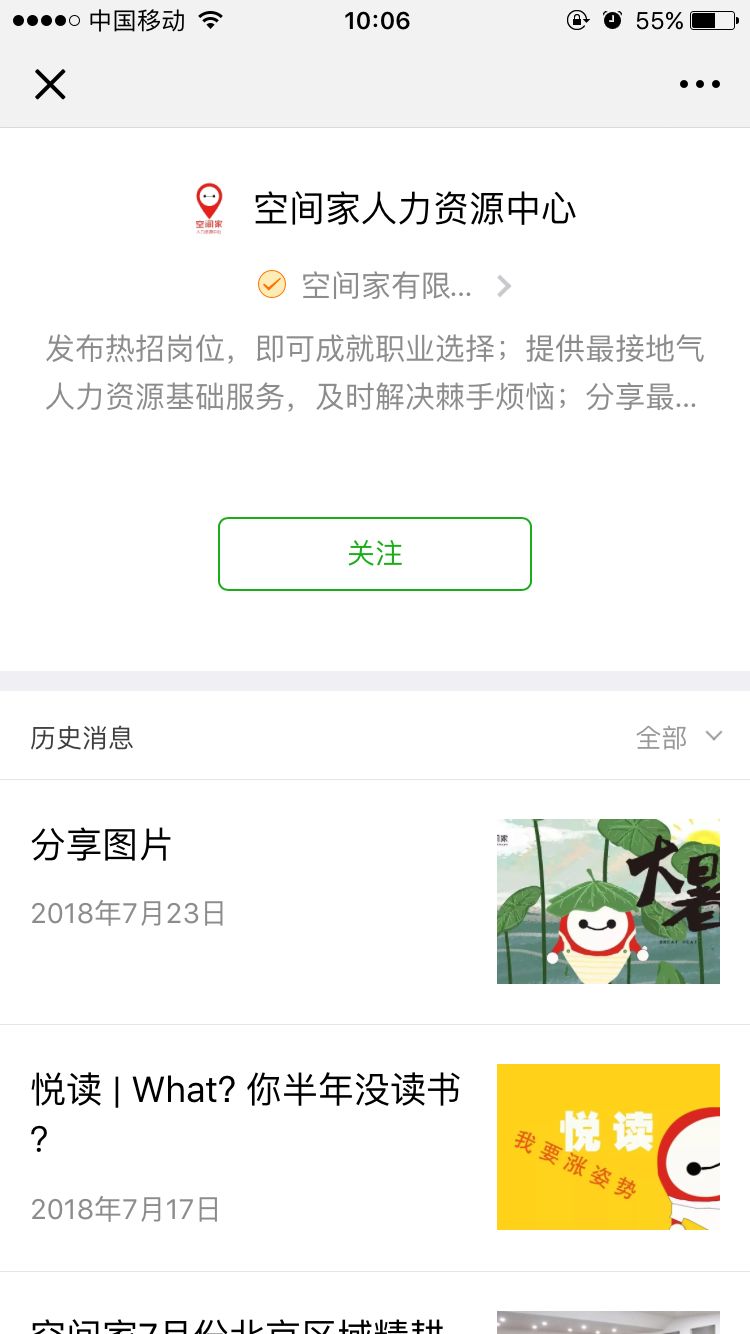Expand the 全部 filter dropdown
The width and height of the screenshot is (750, 1334).
(x=679, y=738)
